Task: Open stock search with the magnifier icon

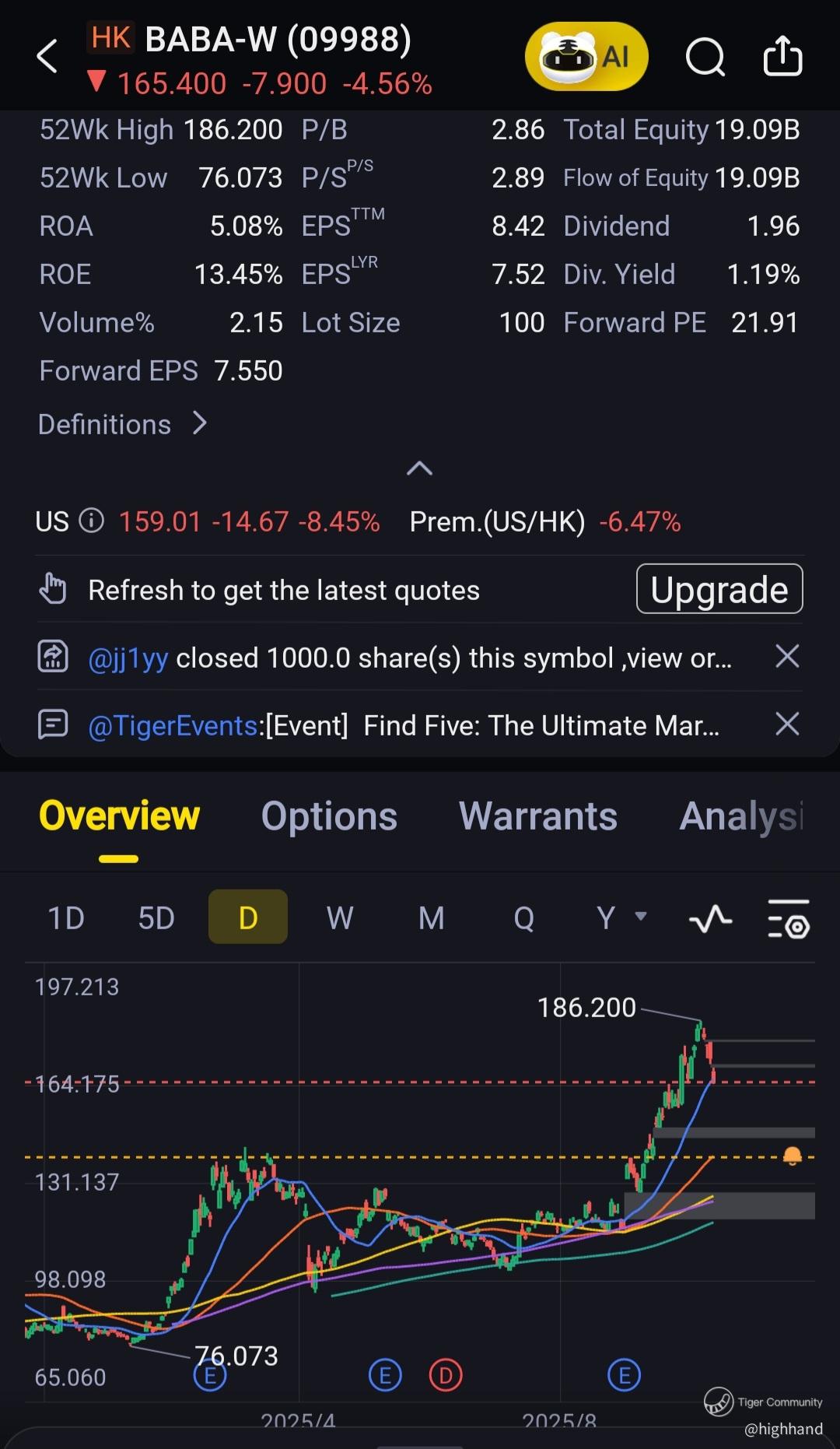Action: tap(705, 57)
